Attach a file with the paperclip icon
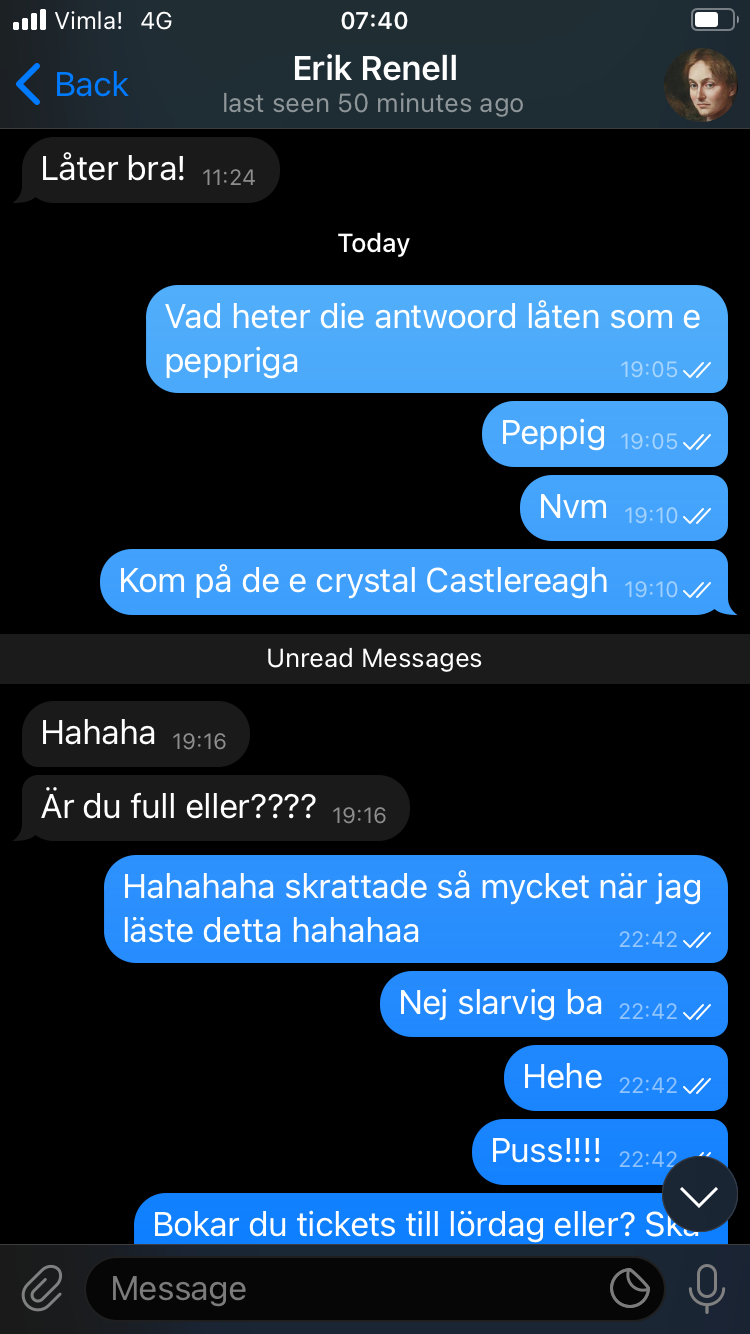This screenshot has width=750, height=1334. [x=42, y=1288]
